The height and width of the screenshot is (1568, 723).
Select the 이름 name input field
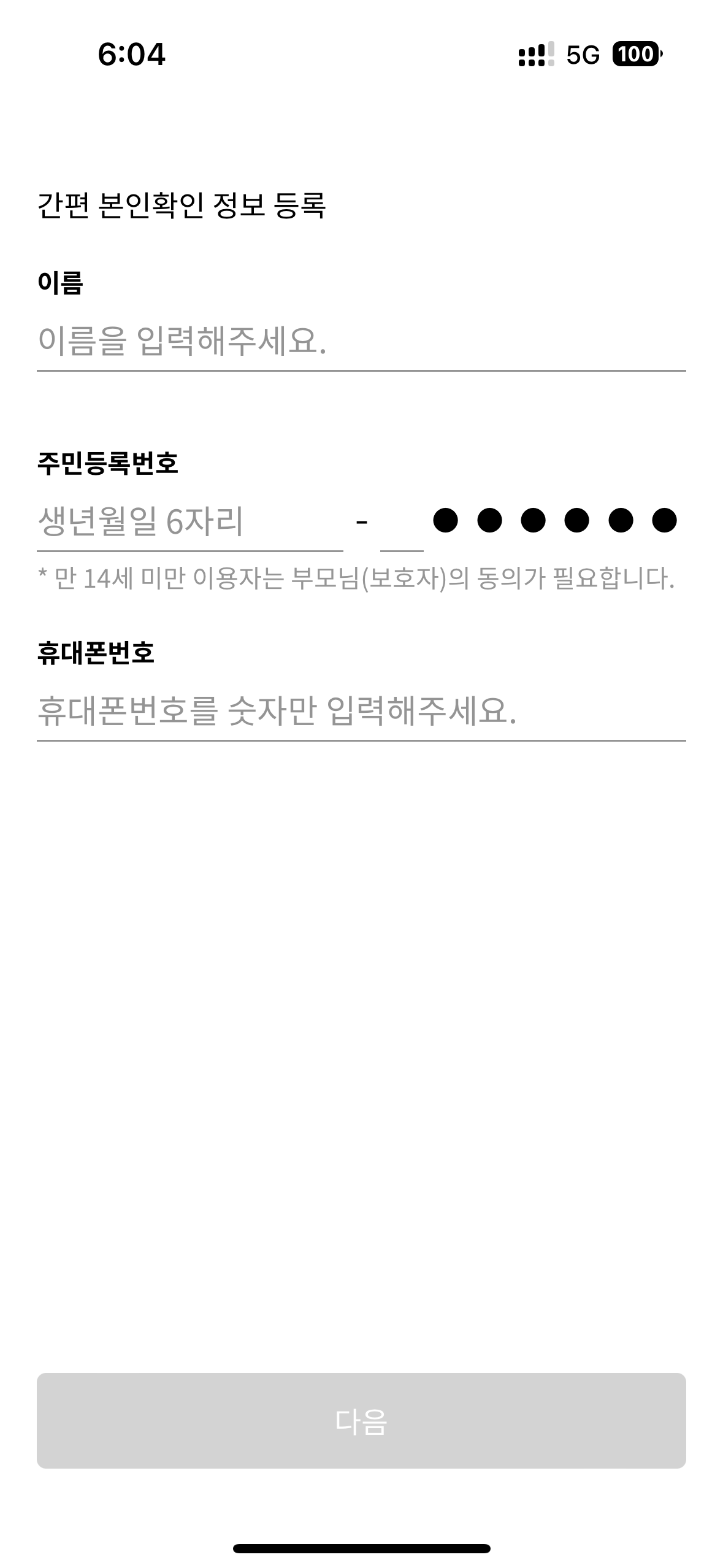[362, 344]
